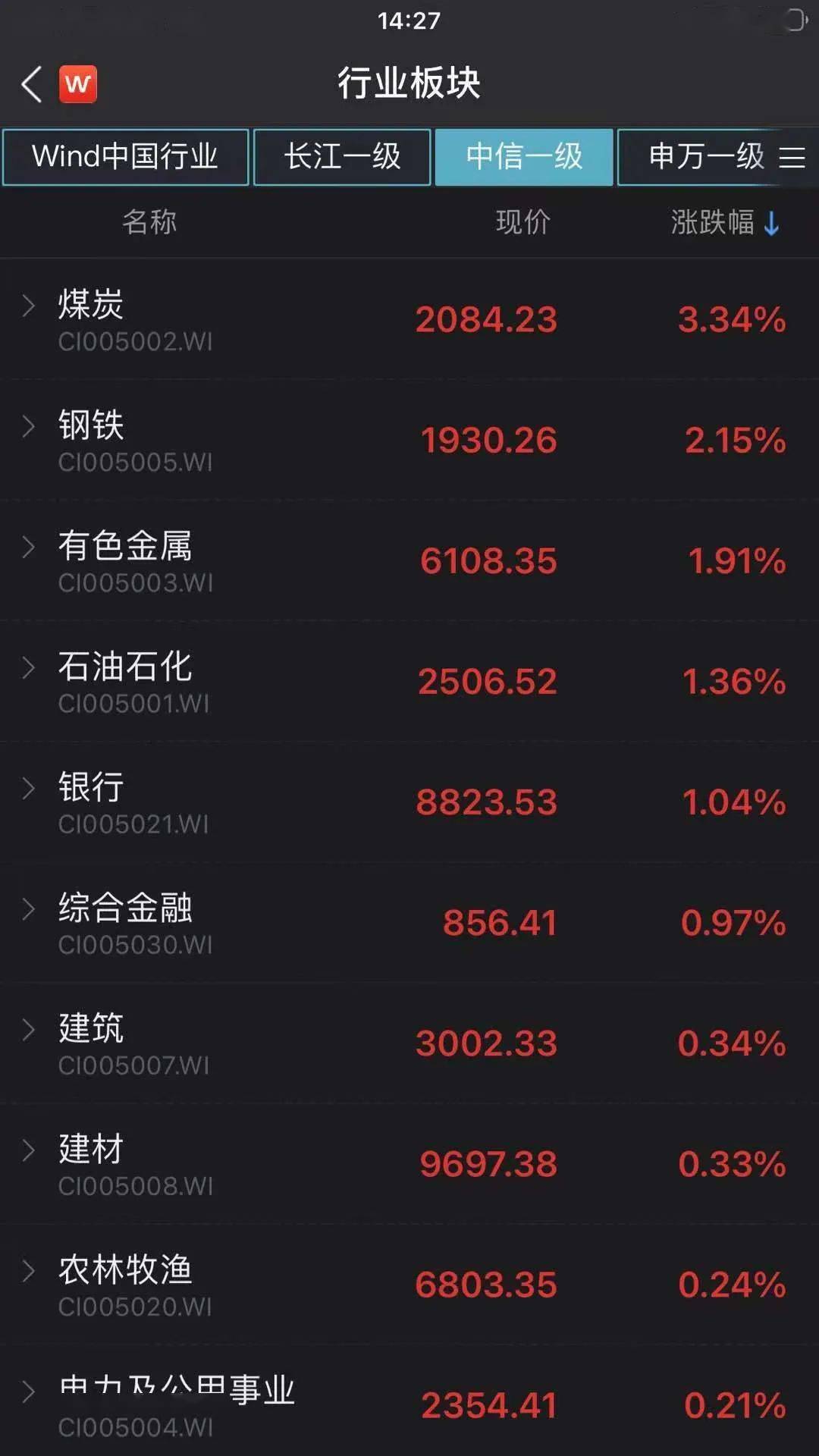Open the 综合金融 sector row
Viewport: 819px width, 1456px height.
click(409, 922)
